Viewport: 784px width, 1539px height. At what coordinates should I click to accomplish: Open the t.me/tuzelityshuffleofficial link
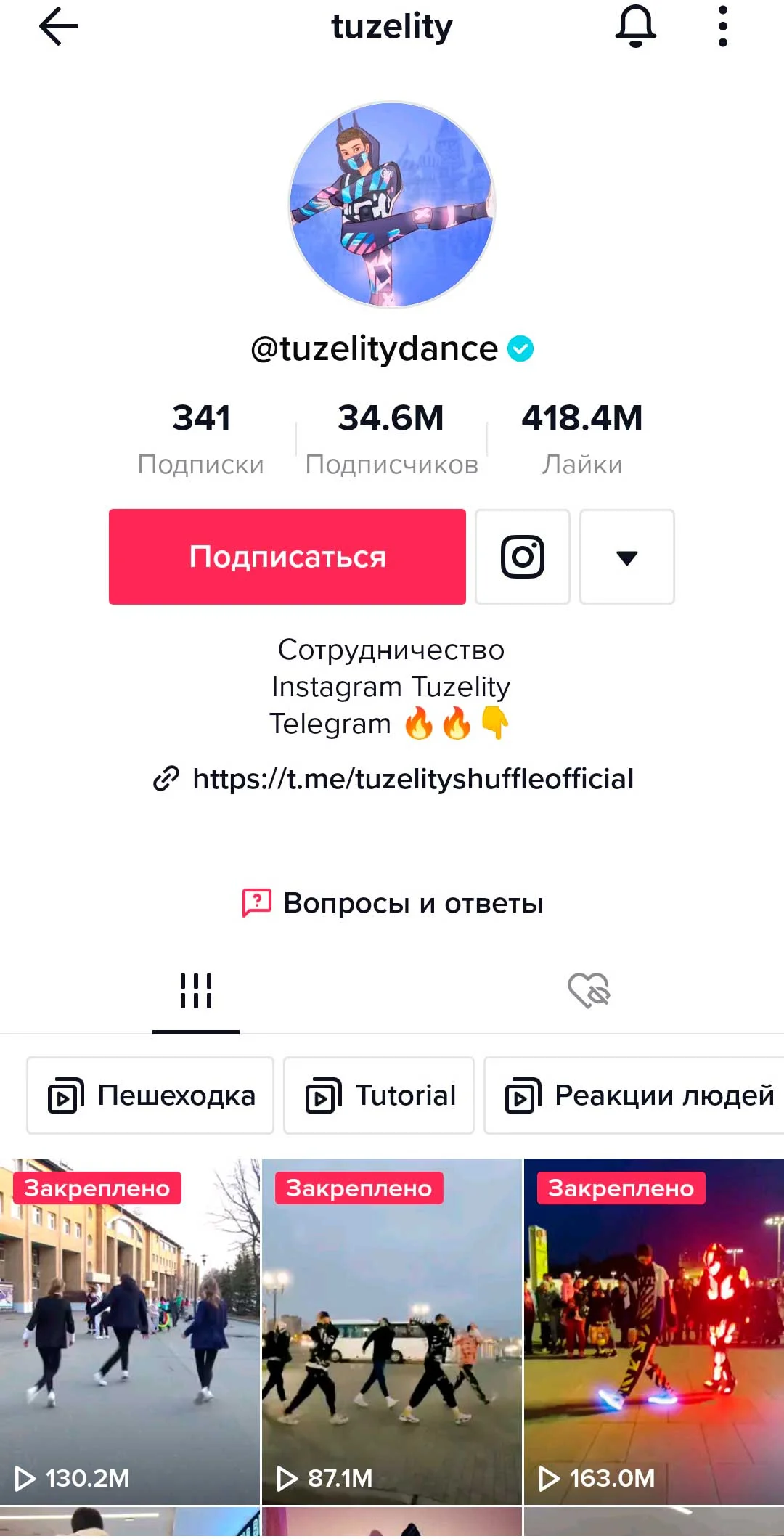click(412, 779)
